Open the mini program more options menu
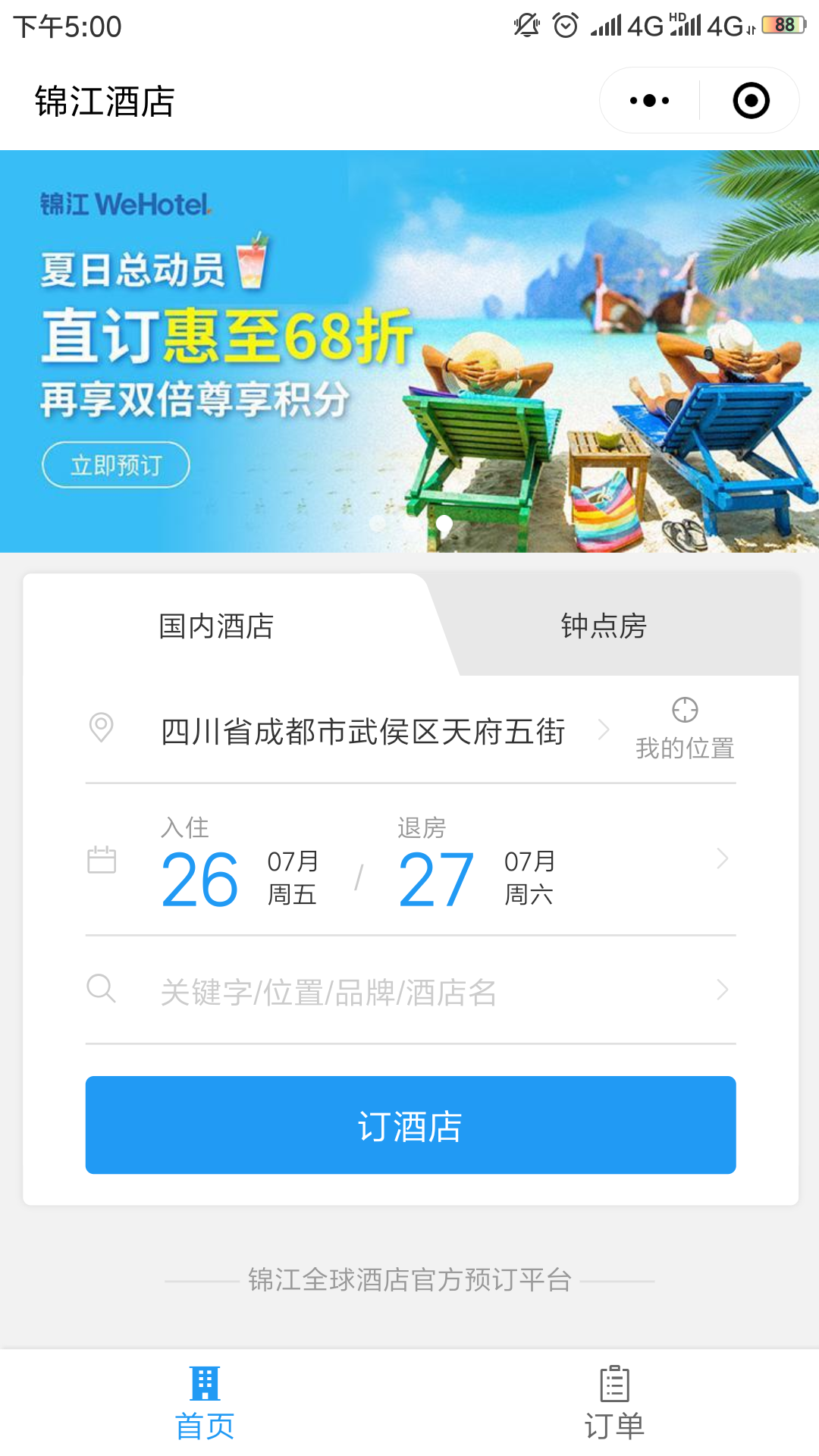This screenshot has width=819, height=1456. pyautogui.click(x=649, y=101)
